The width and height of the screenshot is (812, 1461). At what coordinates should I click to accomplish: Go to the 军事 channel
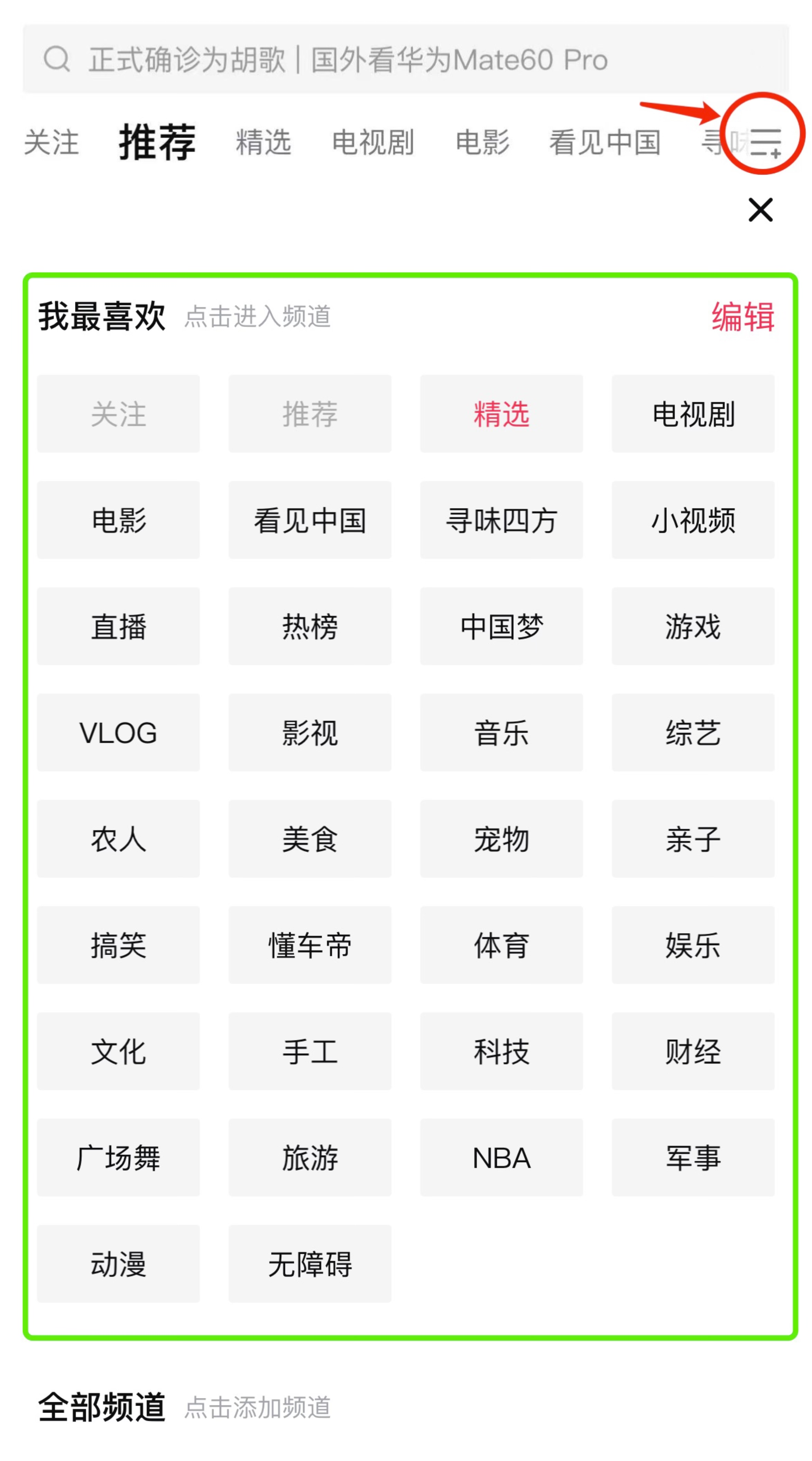[692, 1158]
